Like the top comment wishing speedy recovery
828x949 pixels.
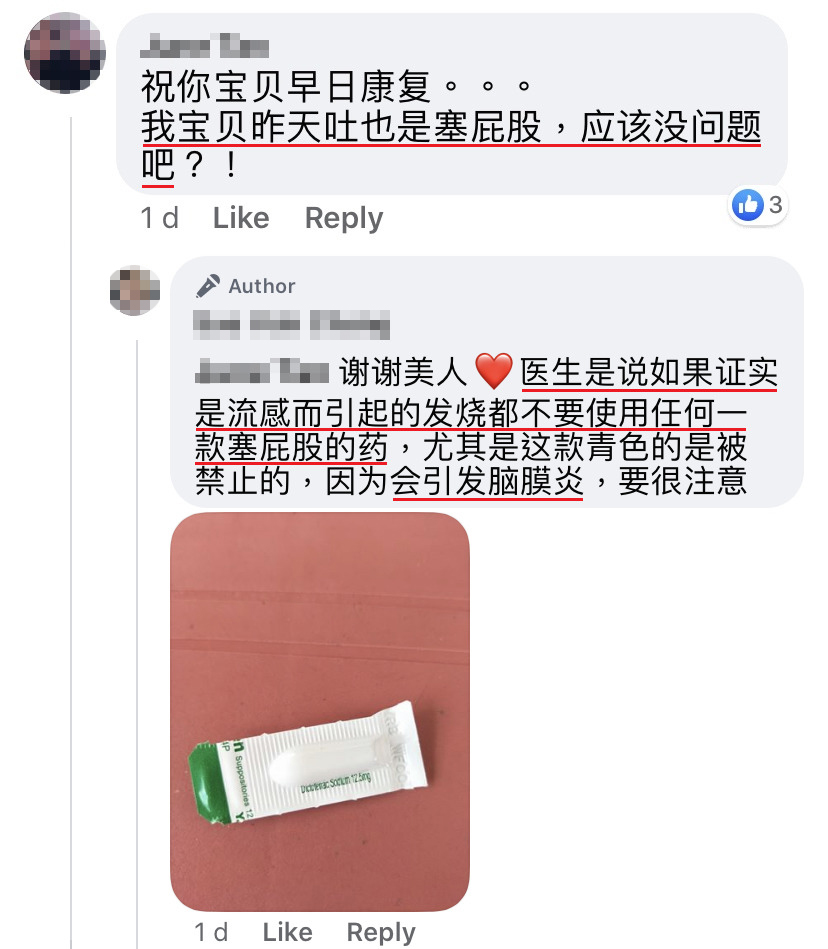[241, 218]
